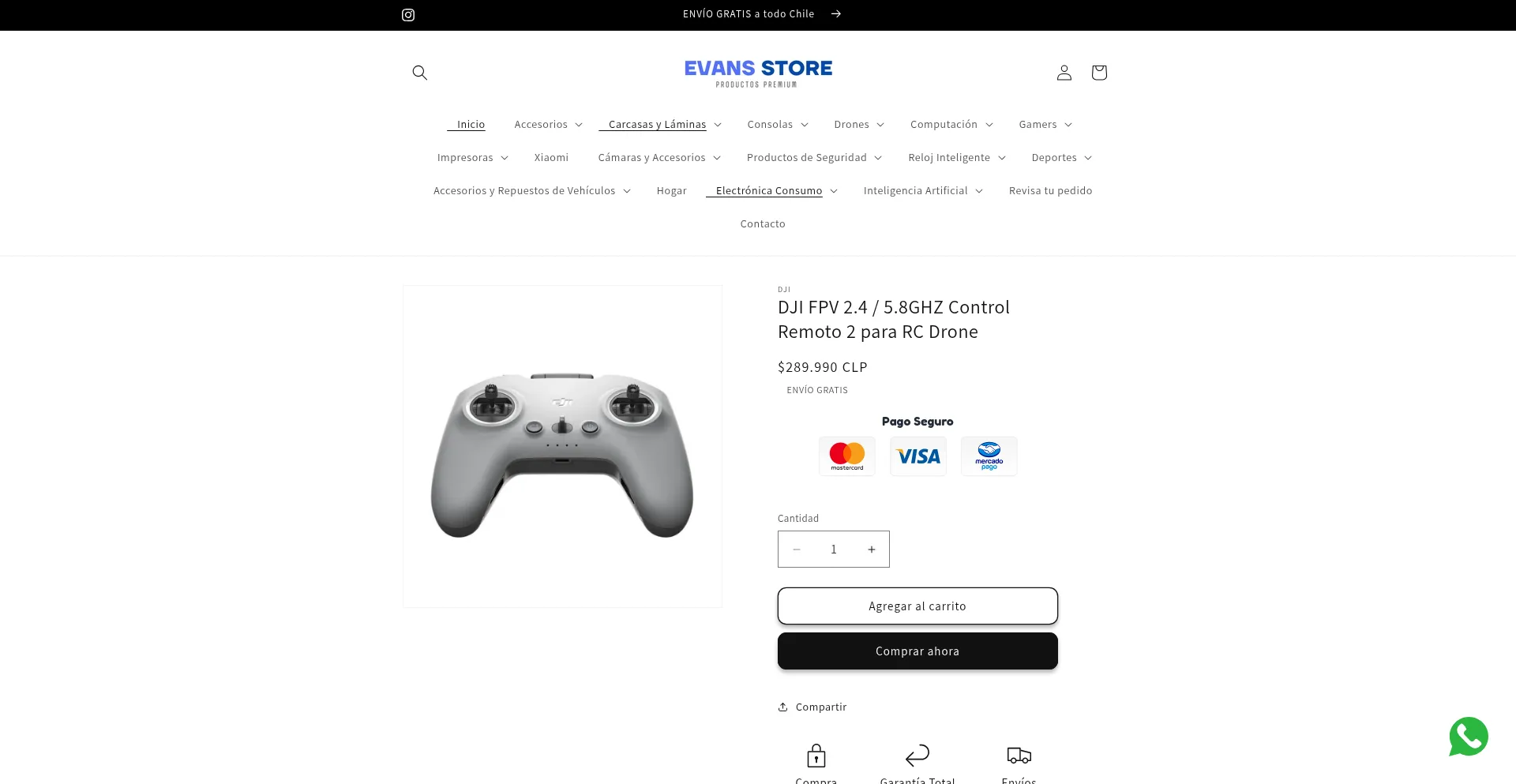Start a WhatsApp chat with the store
The image size is (1516, 784).
tap(1468, 737)
